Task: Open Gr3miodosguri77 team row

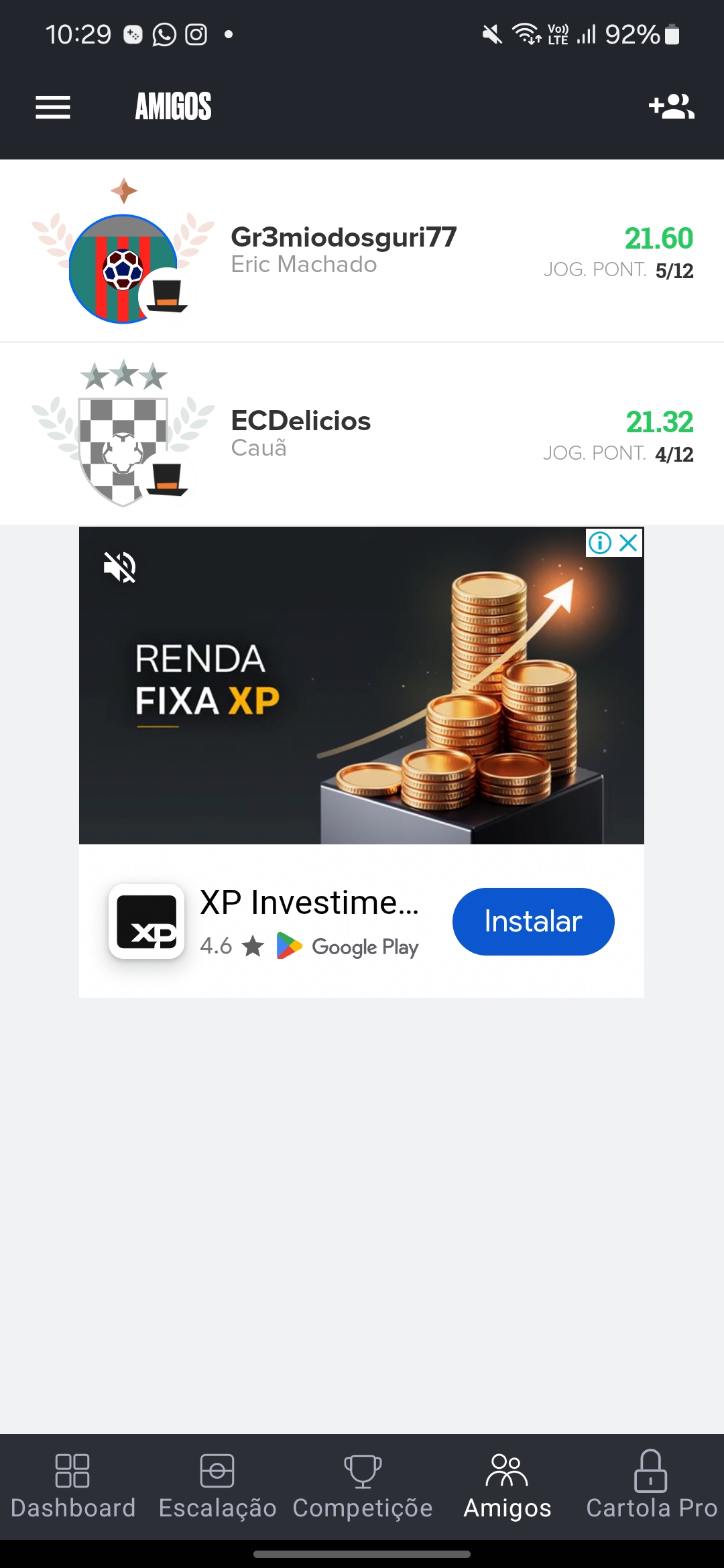Action: 362,251
